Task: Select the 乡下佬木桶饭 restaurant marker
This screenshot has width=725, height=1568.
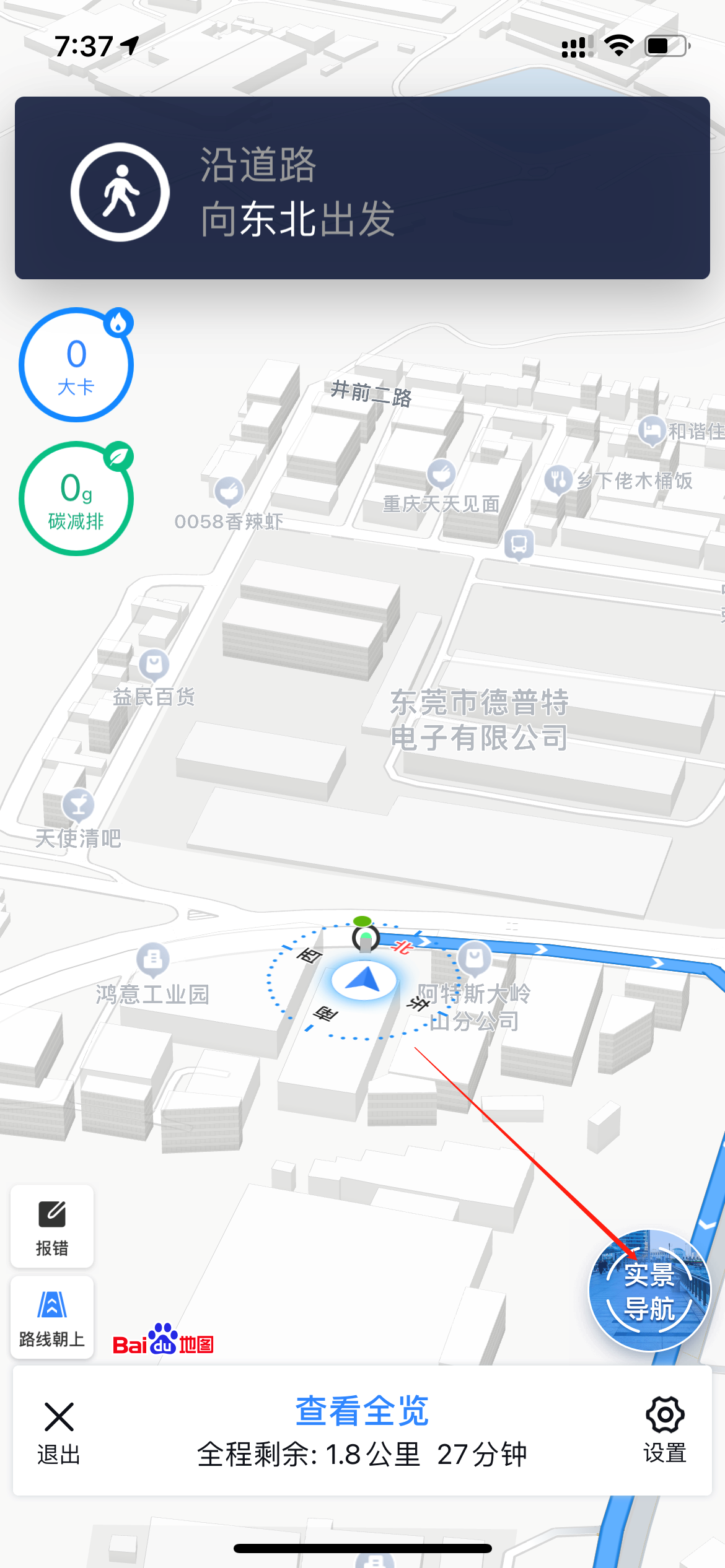Action: point(558,480)
